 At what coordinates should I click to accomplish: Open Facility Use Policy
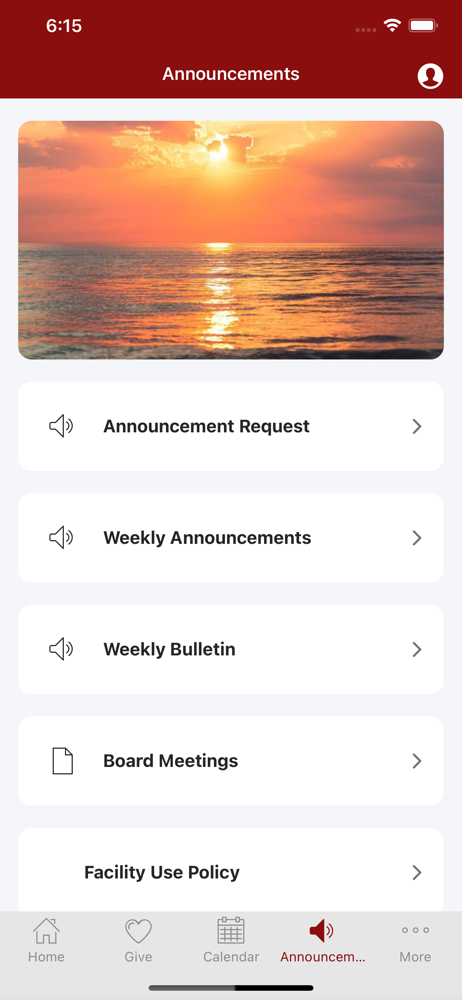point(231,871)
